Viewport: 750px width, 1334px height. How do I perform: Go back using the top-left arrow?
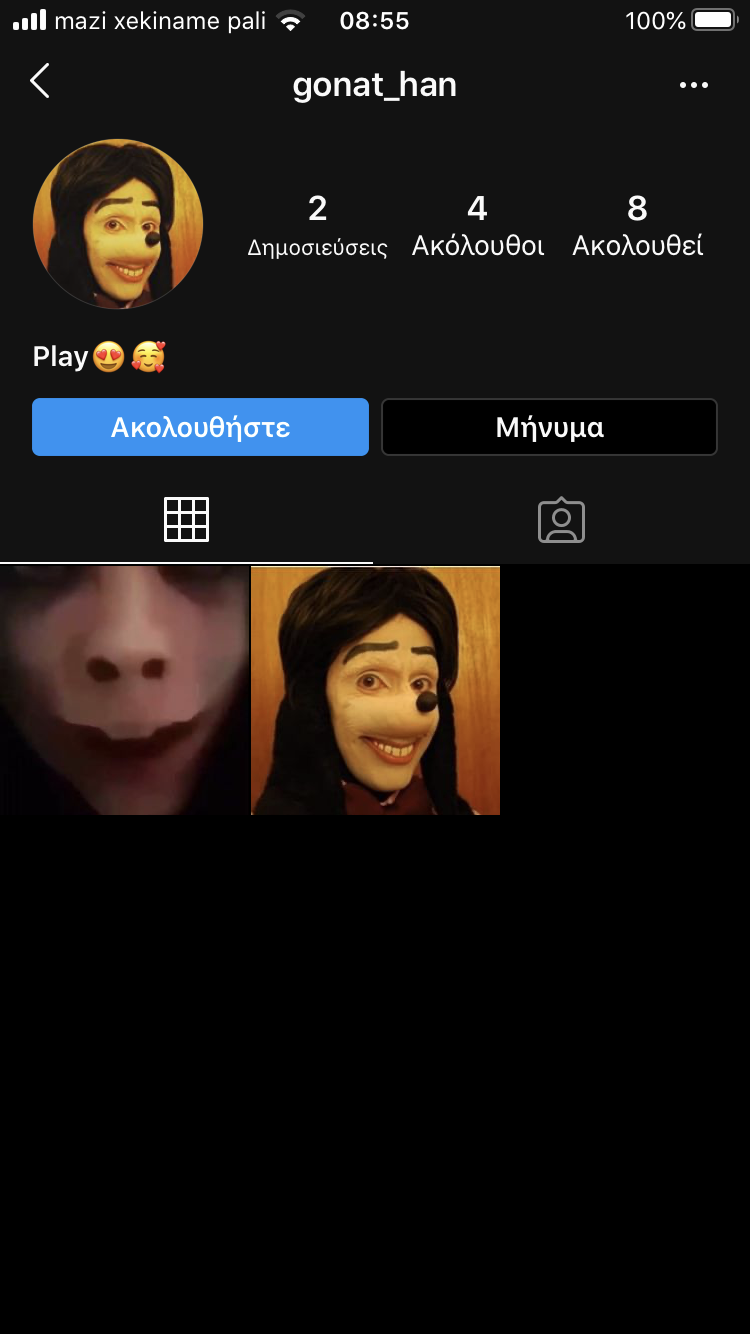[40, 82]
